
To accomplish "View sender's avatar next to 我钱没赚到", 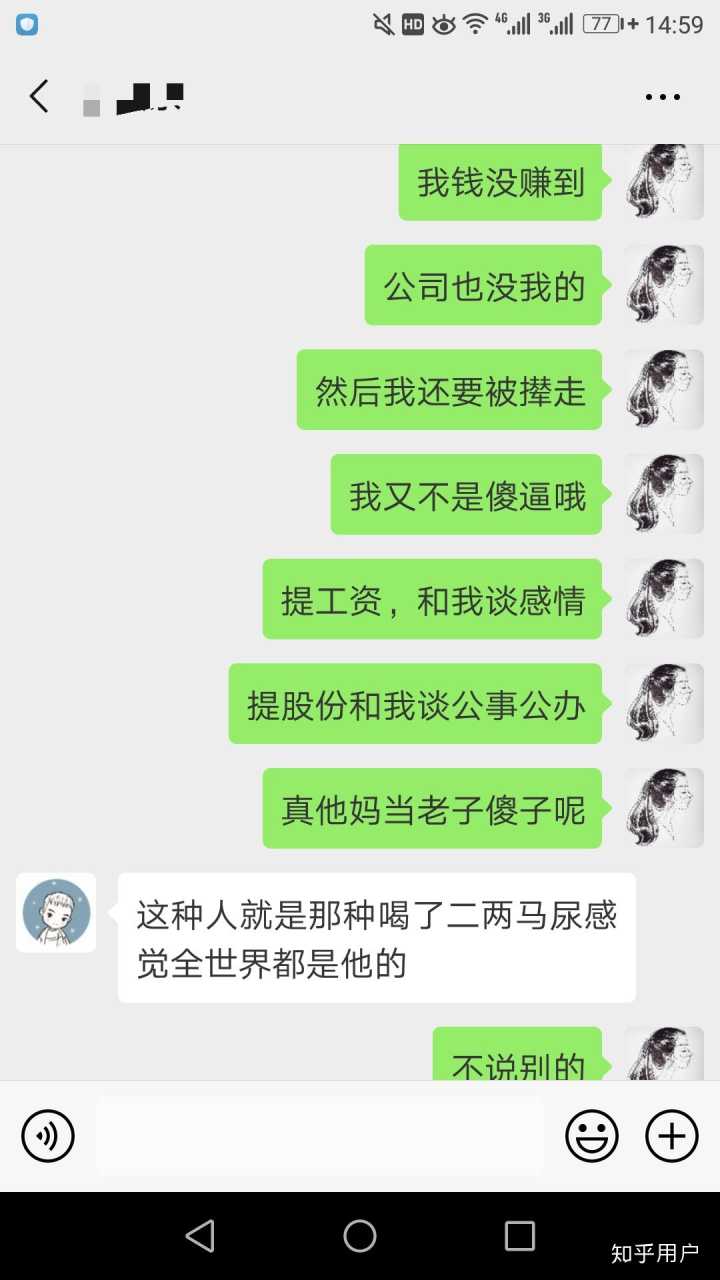I will click(664, 182).
